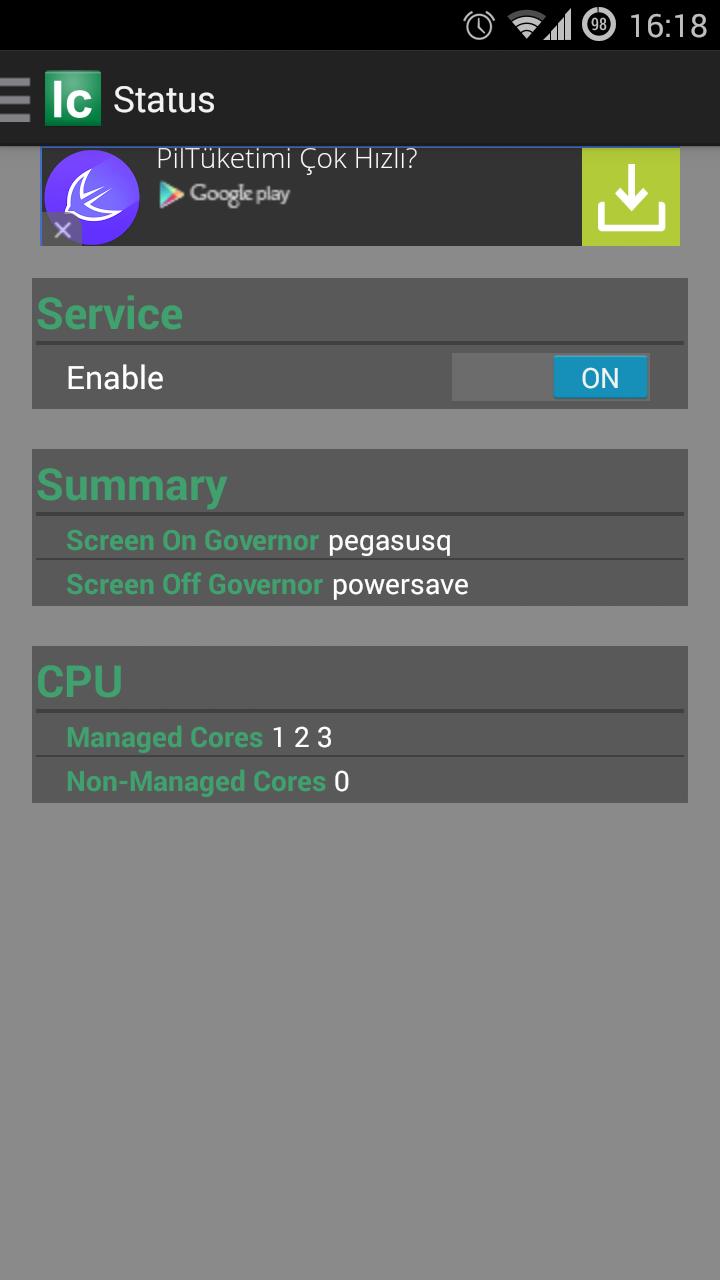
Task: Toggle the Service Enable switch off
Action: click(x=551, y=378)
